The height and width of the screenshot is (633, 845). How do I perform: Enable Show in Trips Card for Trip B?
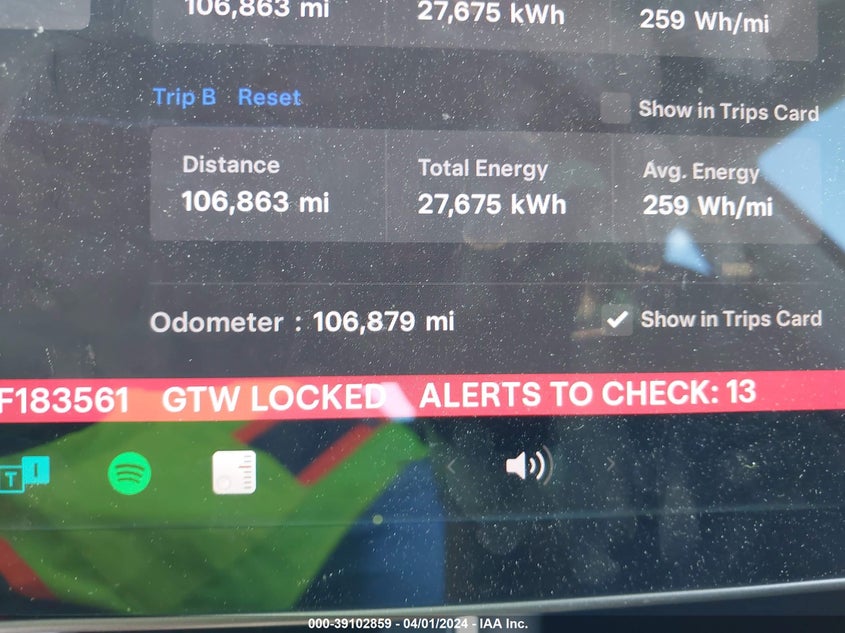coord(615,108)
